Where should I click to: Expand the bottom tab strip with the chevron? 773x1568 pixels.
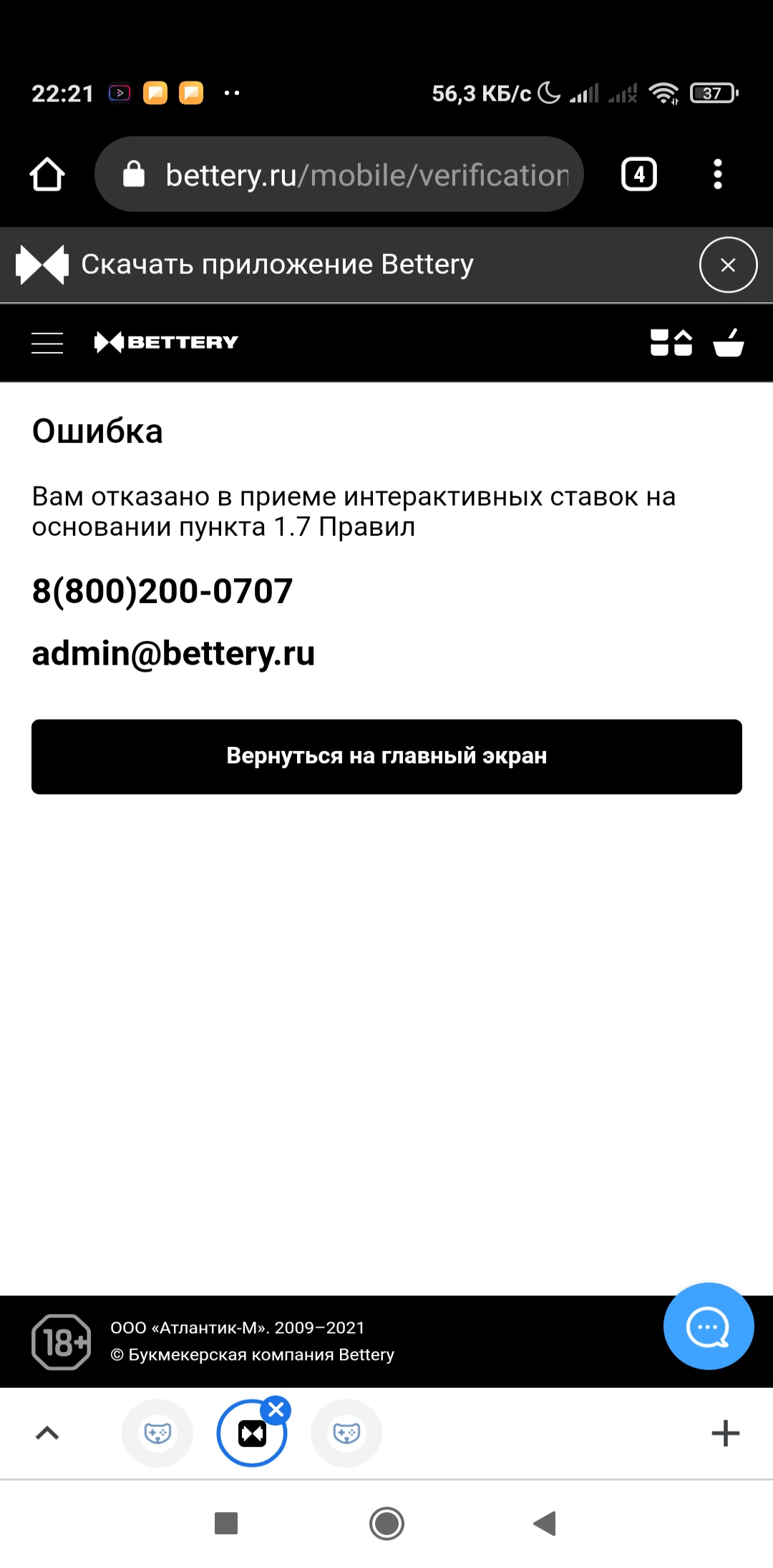(x=47, y=1433)
